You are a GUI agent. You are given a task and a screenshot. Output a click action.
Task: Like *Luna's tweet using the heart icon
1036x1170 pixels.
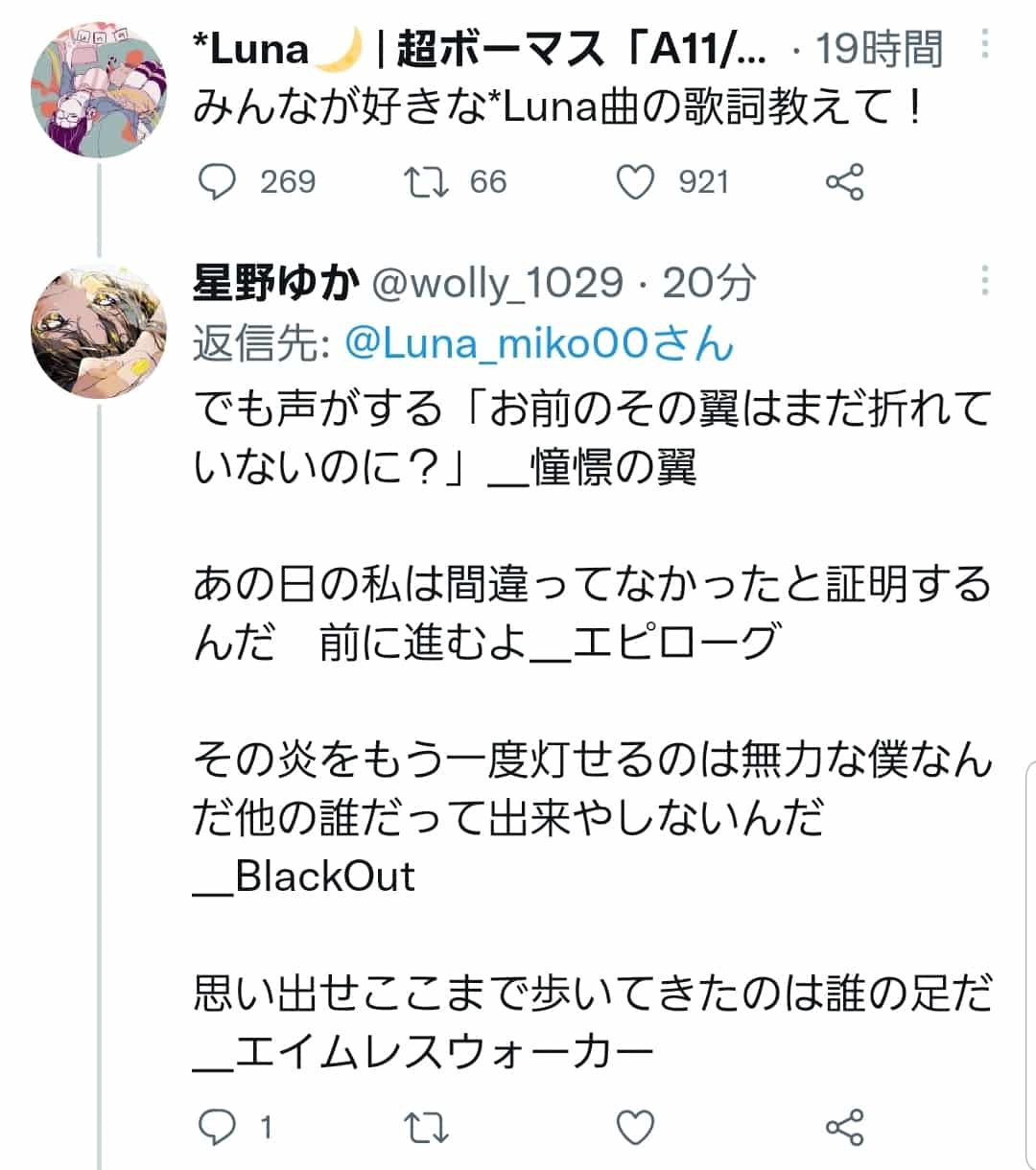pos(637,180)
